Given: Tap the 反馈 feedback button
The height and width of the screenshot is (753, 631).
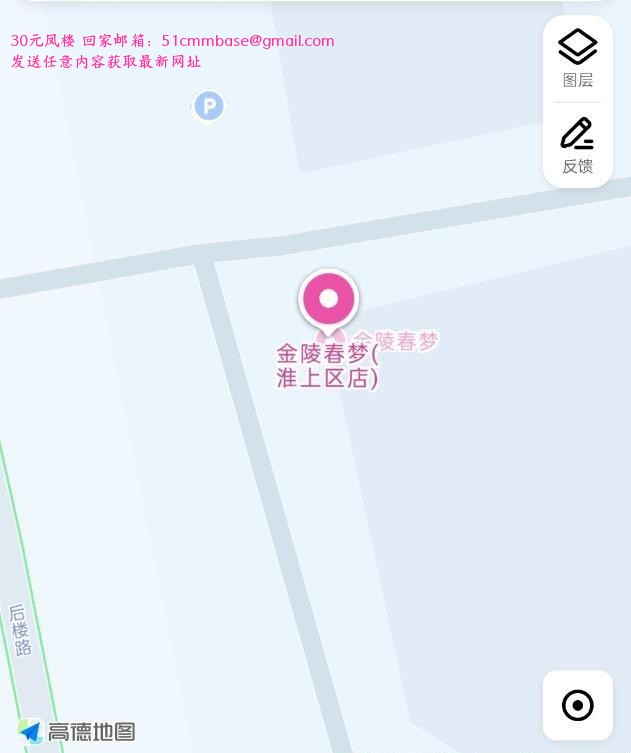Looking at the screenshot, I should 578,145.
